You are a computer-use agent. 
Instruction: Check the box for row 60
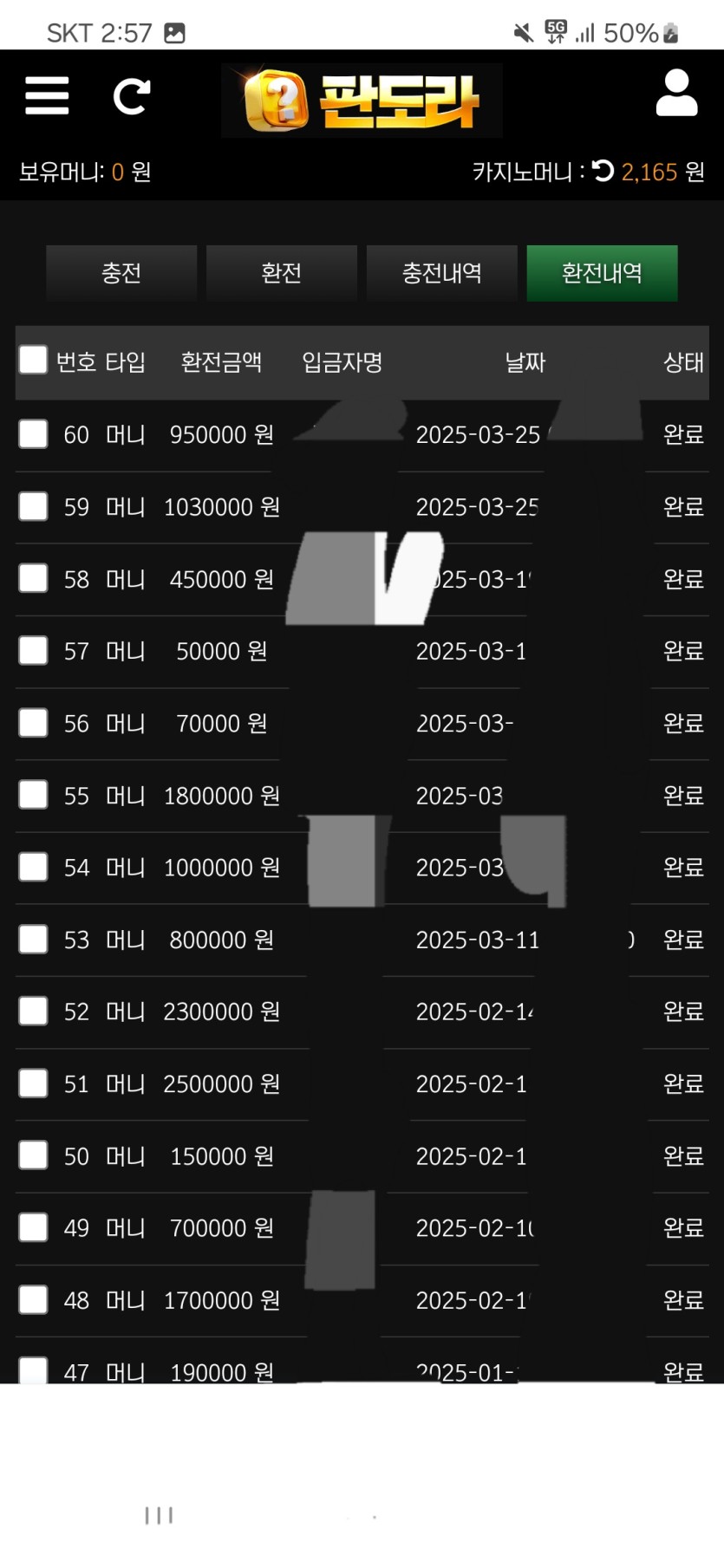tap(33, 434)
